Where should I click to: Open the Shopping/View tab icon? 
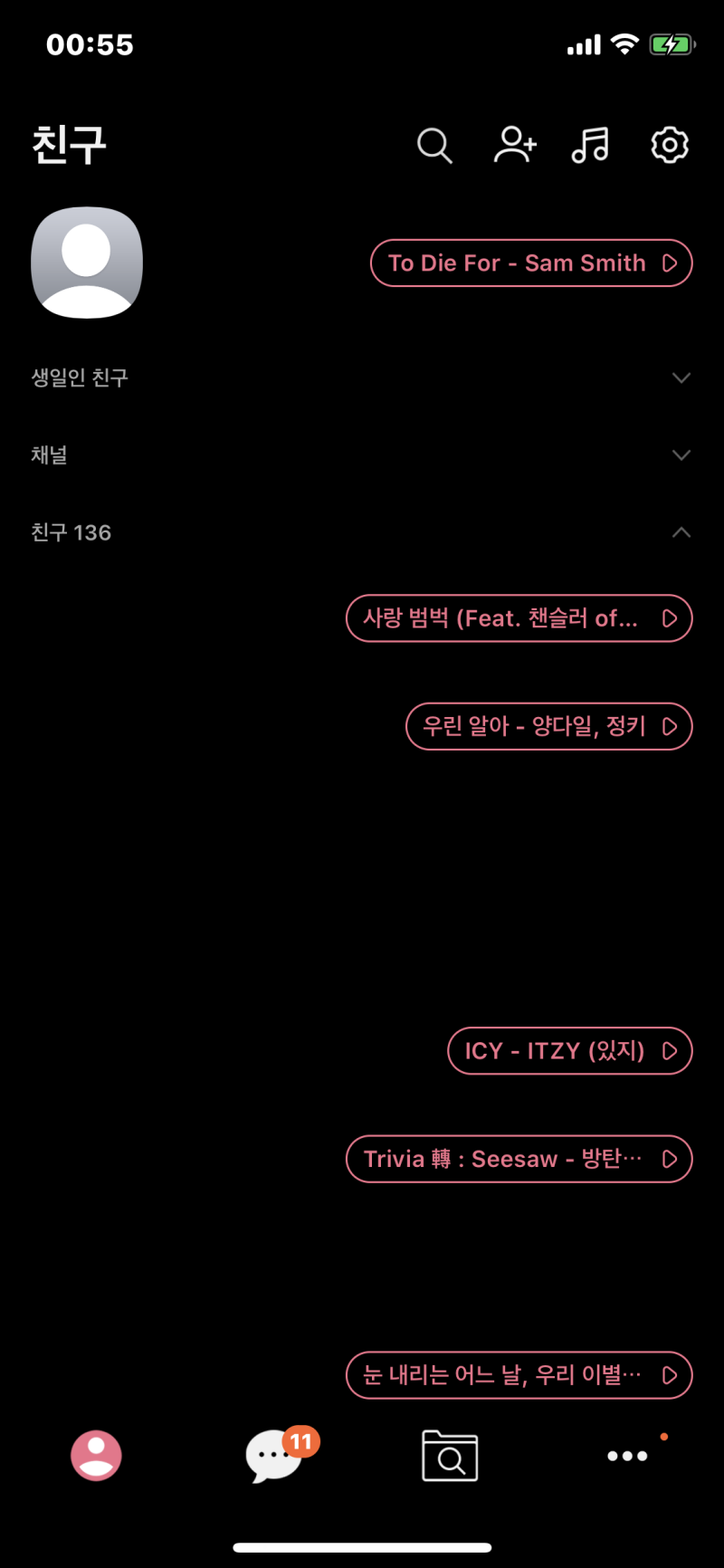(450, 1455)
